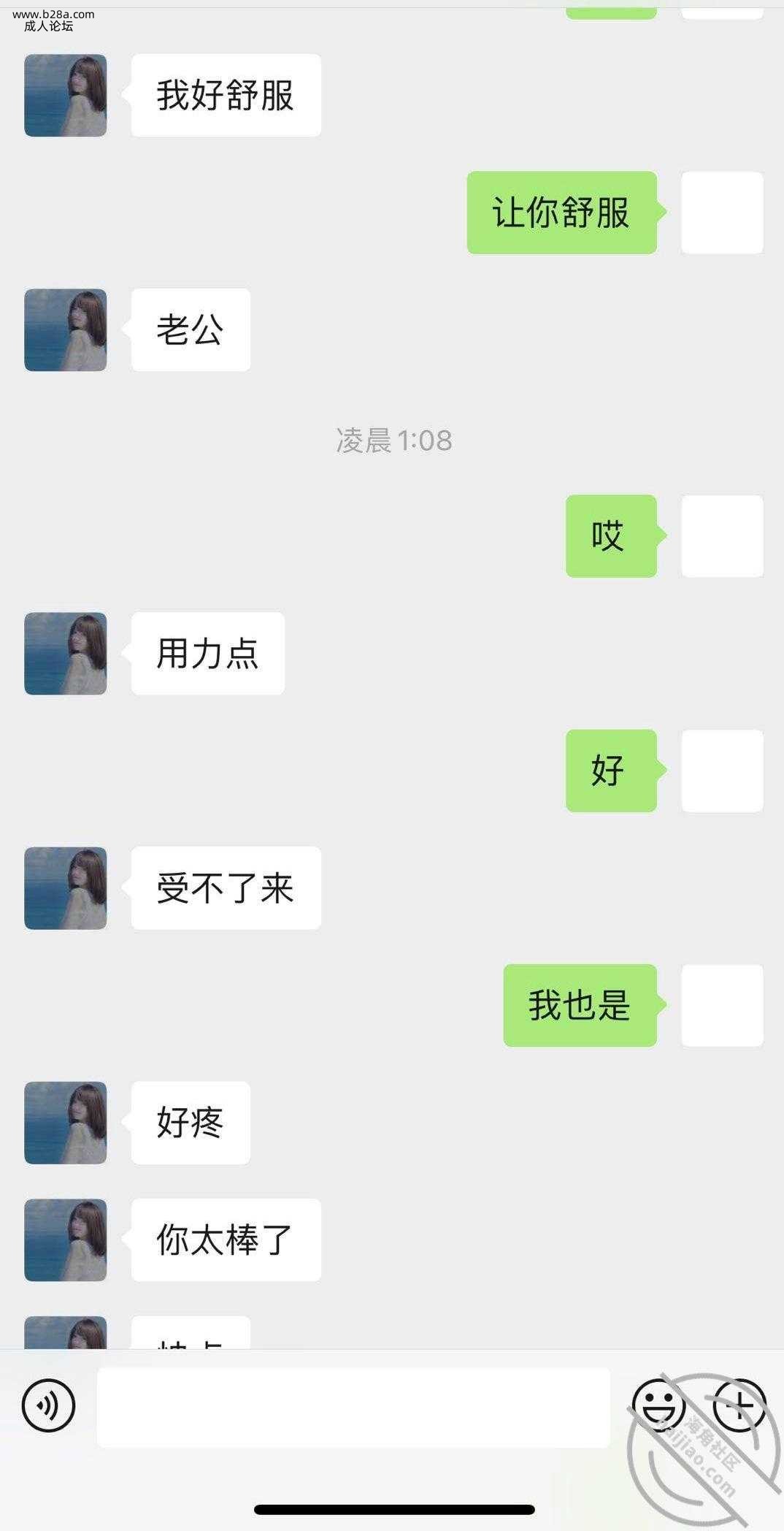View own avatar next to 我也是 message
This screenshot has height=1531, width=784.
tap(722, 1005)
